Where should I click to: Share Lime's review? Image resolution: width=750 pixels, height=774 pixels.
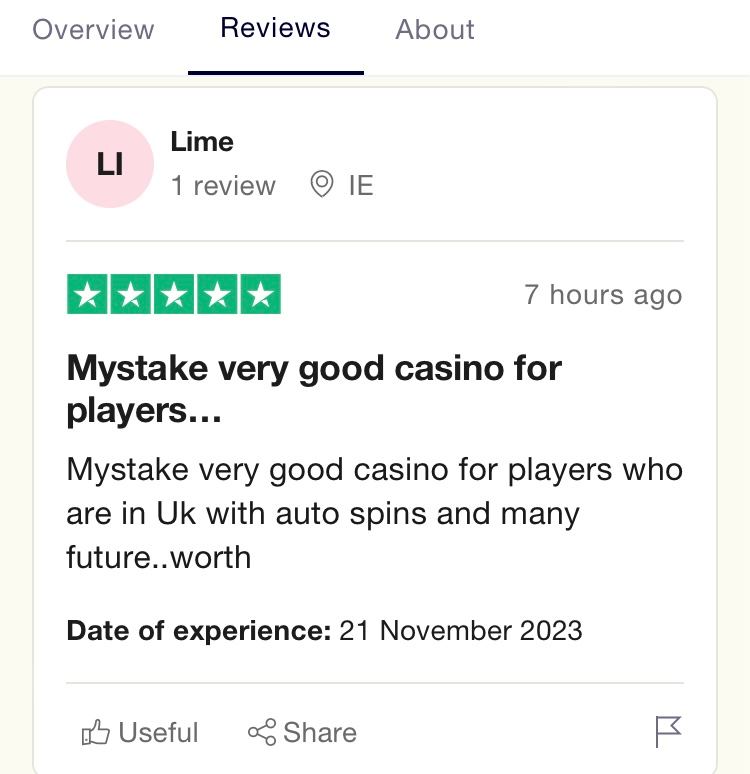(302, 732)
